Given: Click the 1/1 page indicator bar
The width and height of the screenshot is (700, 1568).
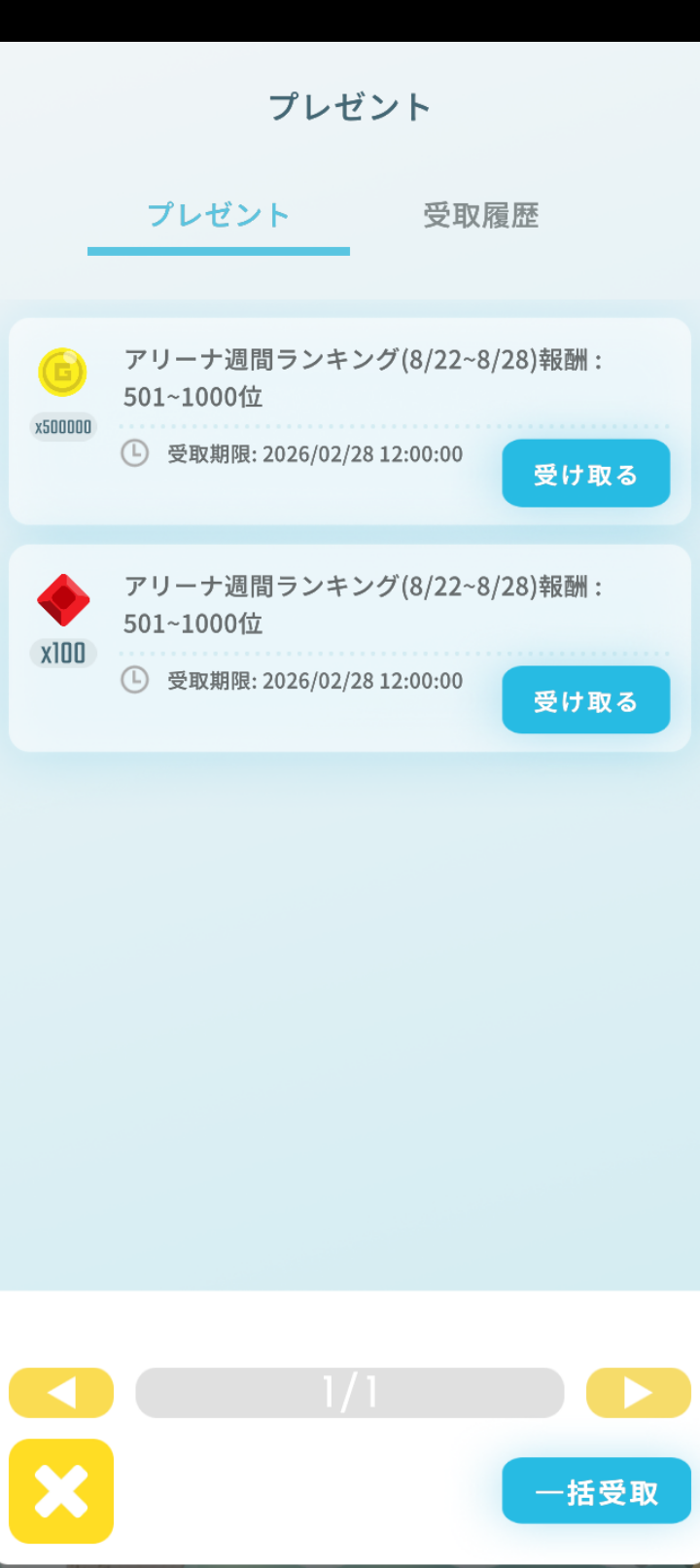Looking at the screenshot, I should click(x=350, y=1392).
